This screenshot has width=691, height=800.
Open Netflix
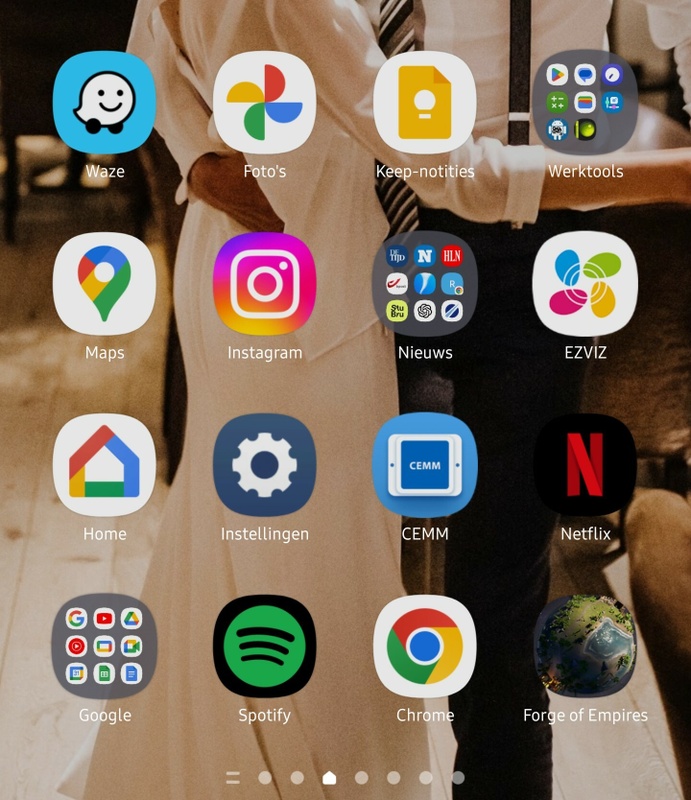click(585, 465)
